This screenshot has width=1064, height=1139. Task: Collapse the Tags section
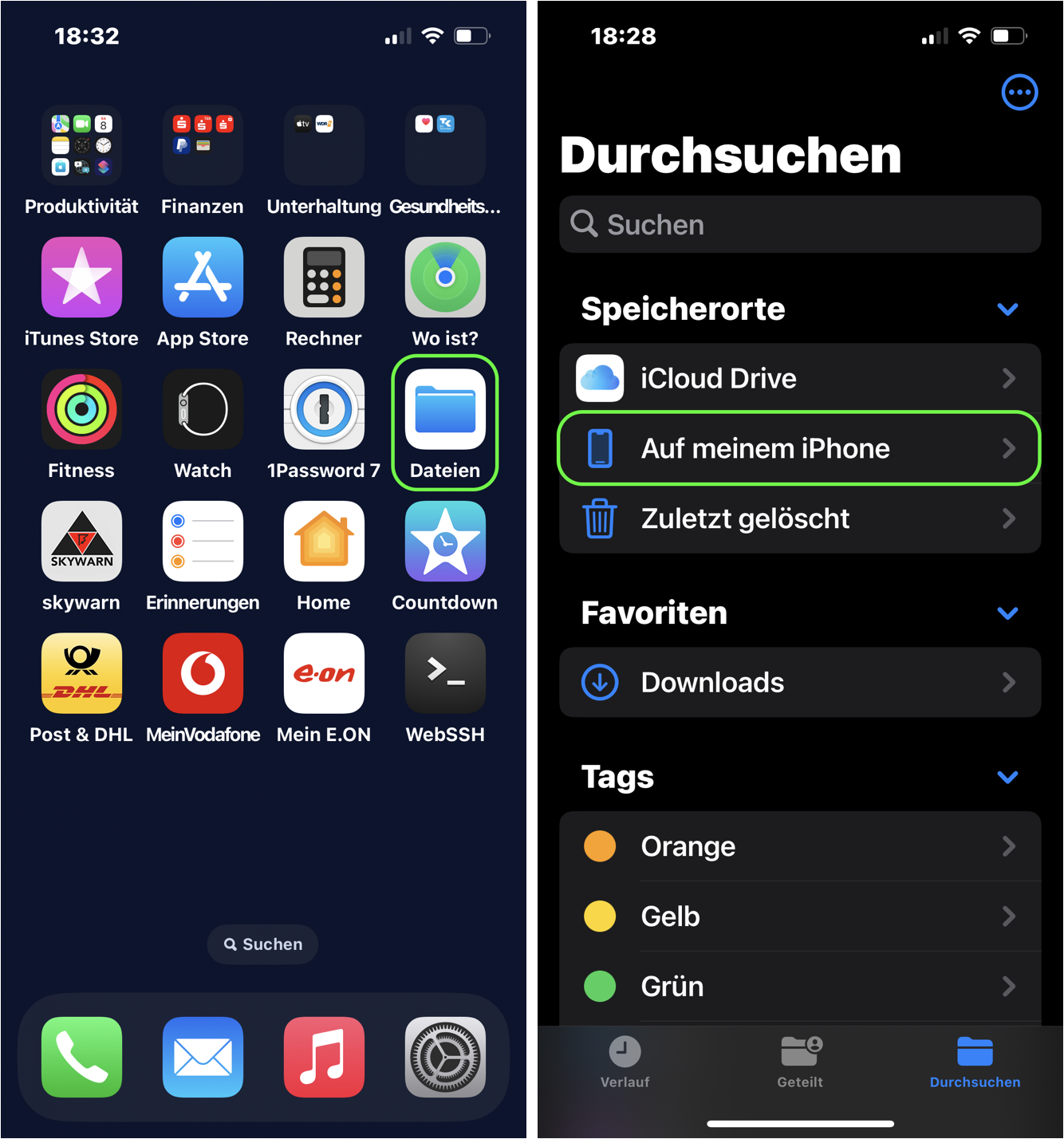click(x=1007, y=777)
